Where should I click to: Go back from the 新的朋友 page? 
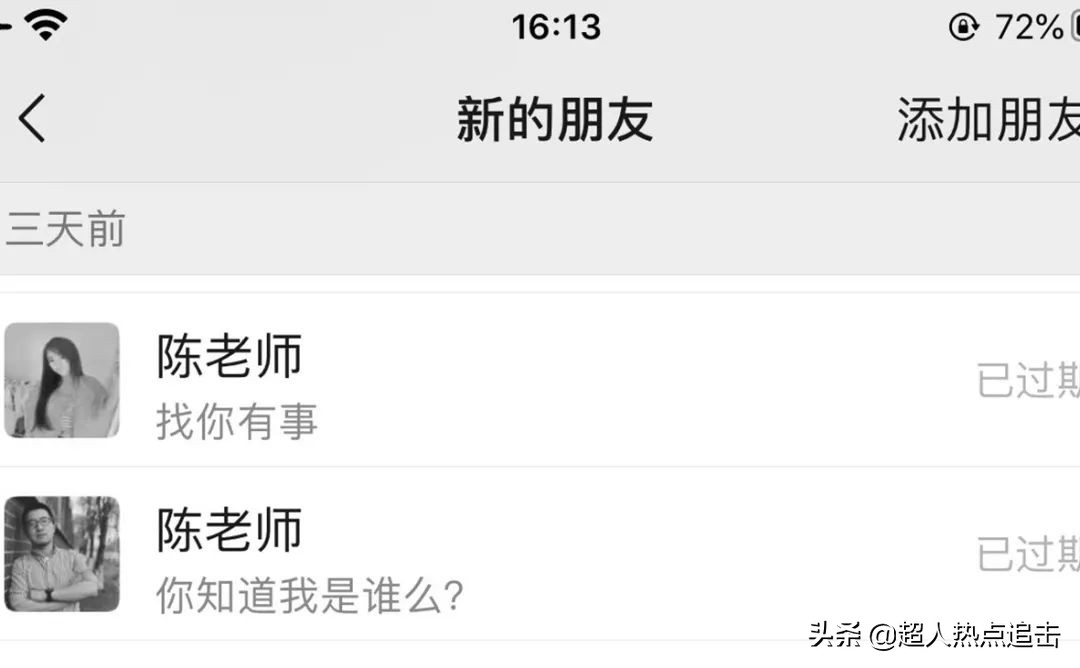click(32, 119)
